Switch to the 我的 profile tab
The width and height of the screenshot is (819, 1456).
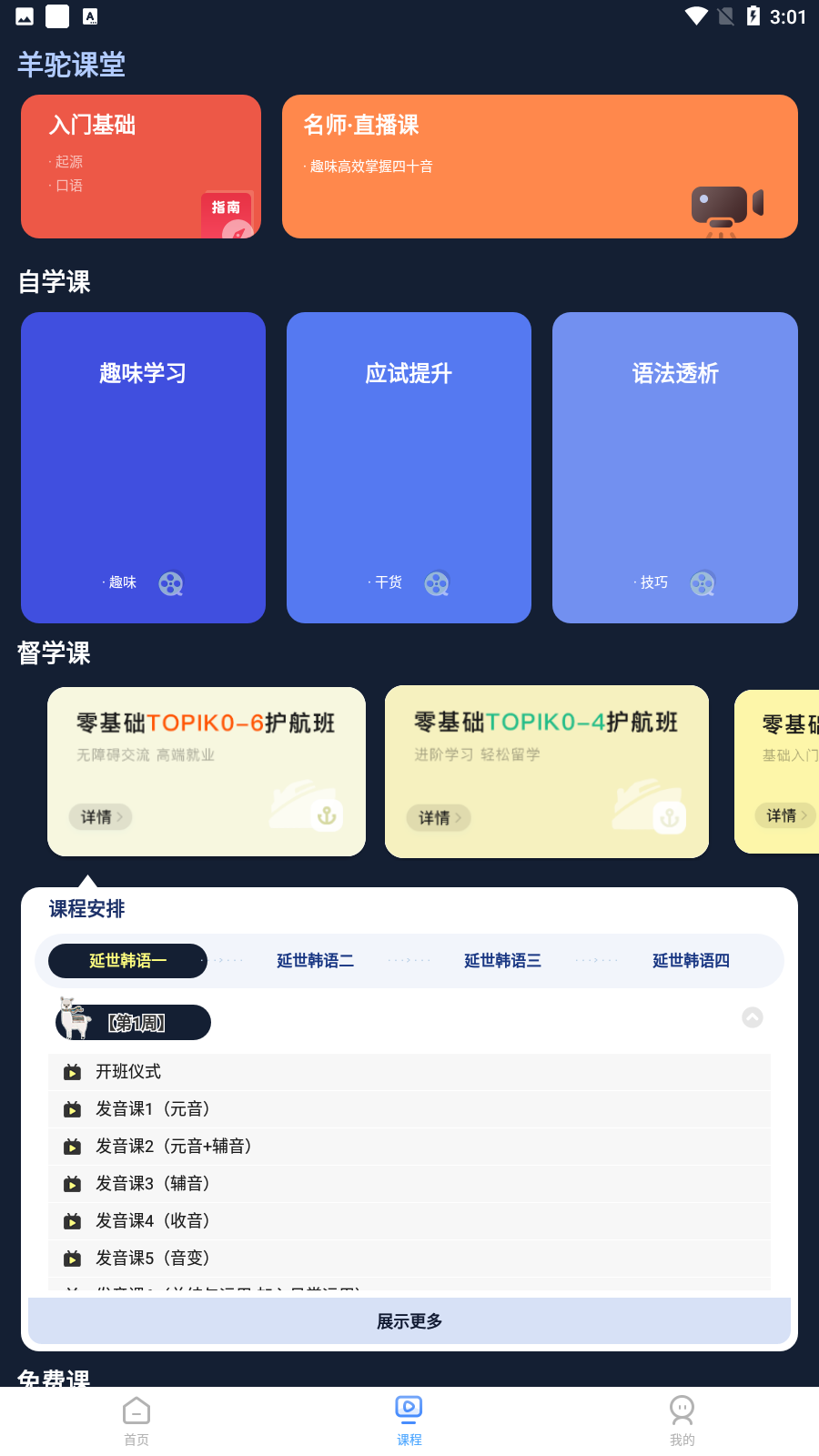682,1421
